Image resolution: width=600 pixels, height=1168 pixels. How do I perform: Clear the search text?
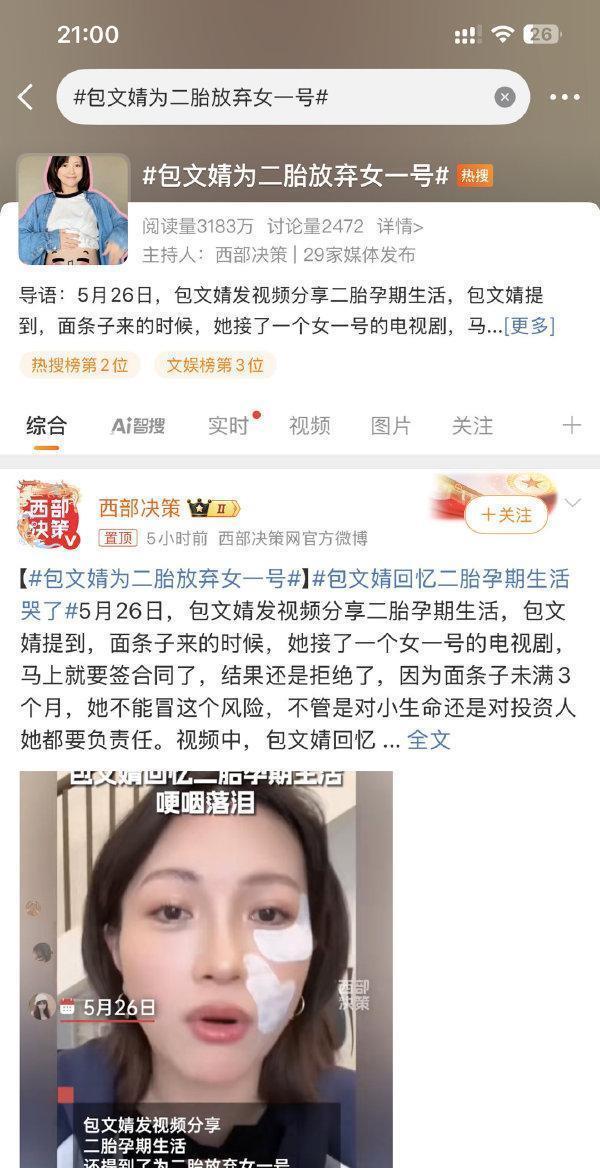505,97
